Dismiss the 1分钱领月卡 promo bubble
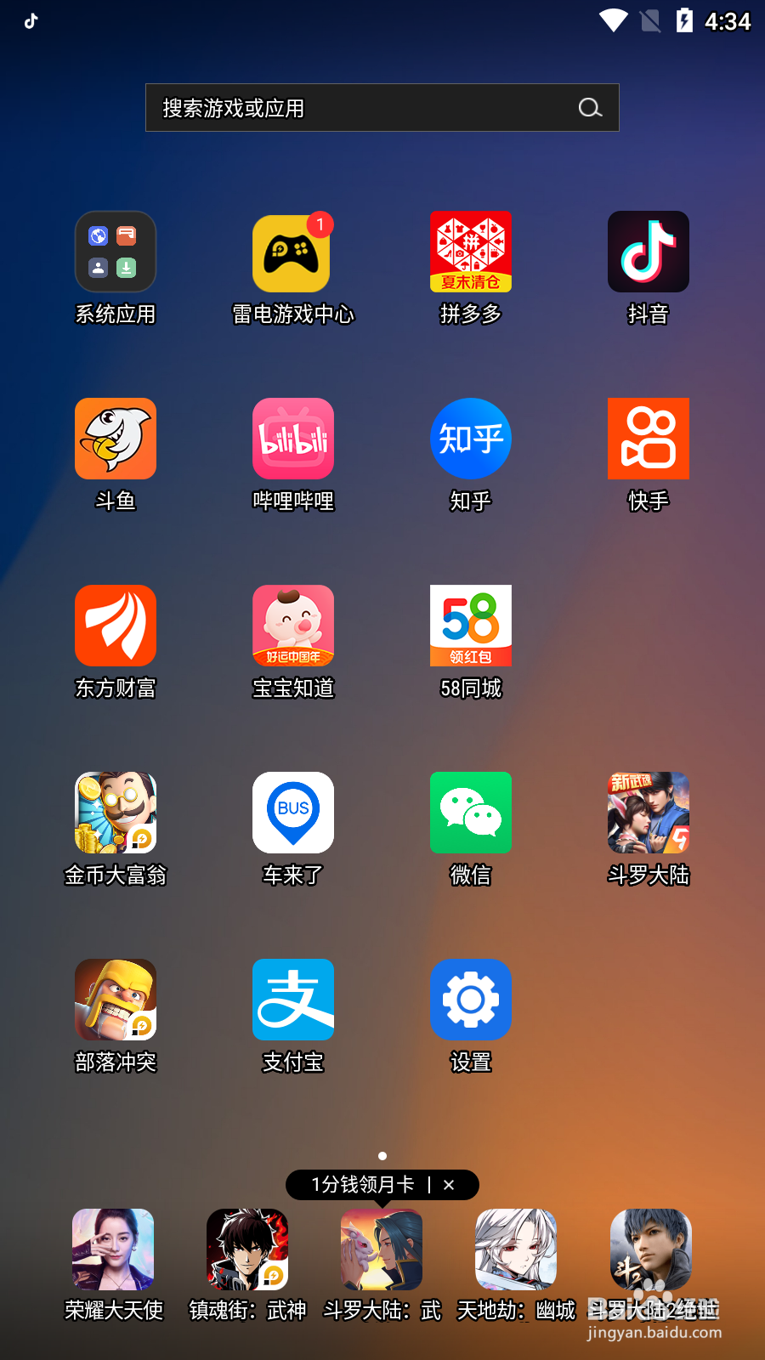 pos(449,1185)
